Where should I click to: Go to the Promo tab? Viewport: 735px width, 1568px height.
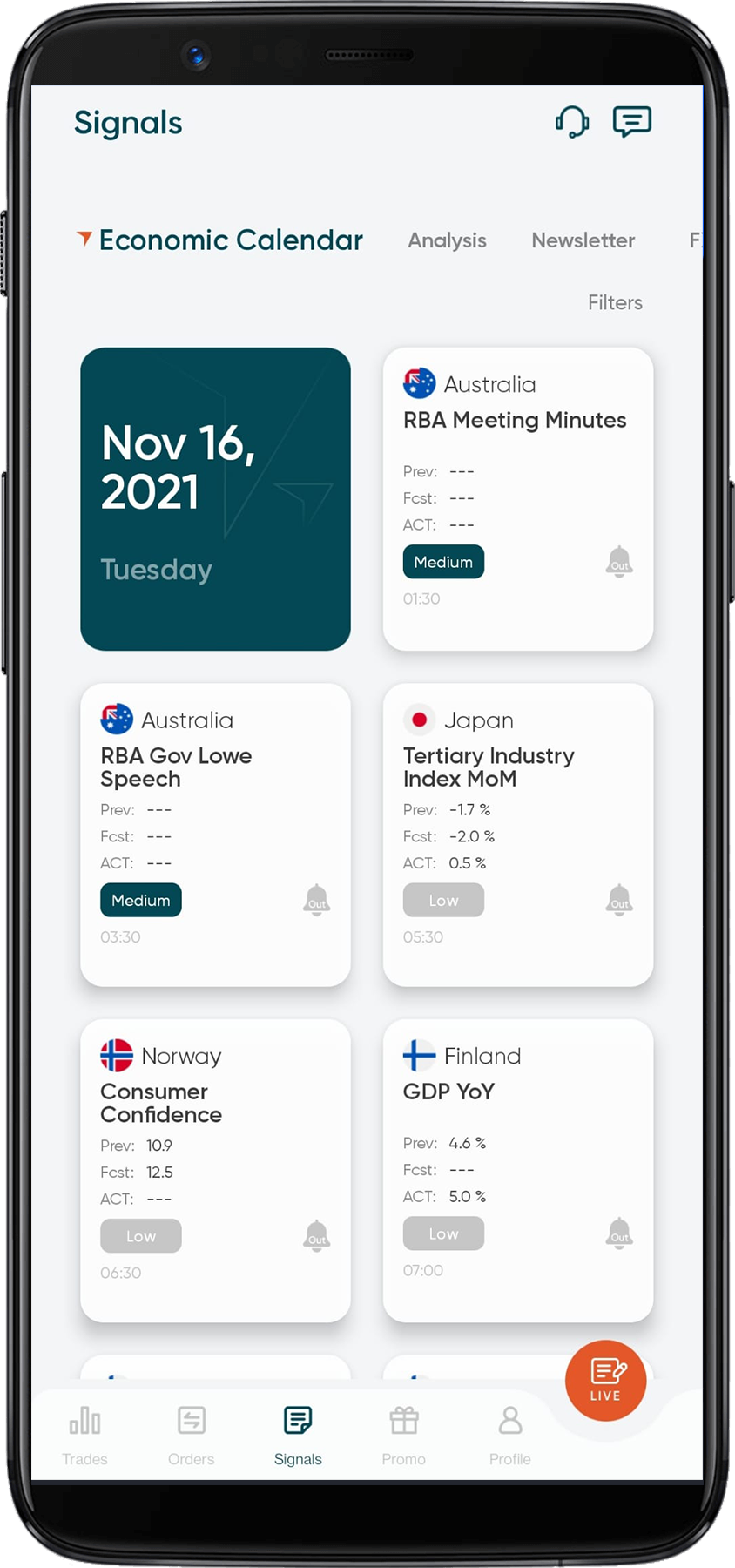point(403,1435)
